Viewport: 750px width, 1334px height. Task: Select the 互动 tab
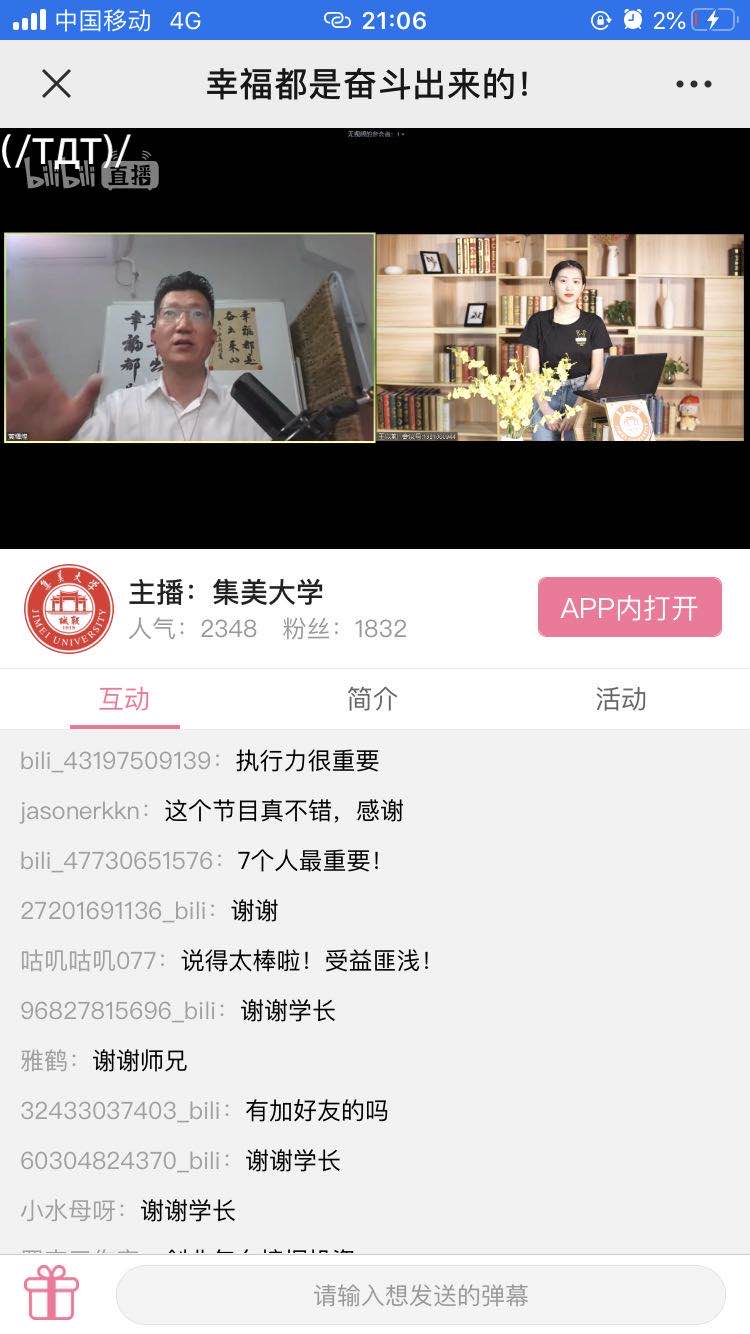tap(124, 699)
